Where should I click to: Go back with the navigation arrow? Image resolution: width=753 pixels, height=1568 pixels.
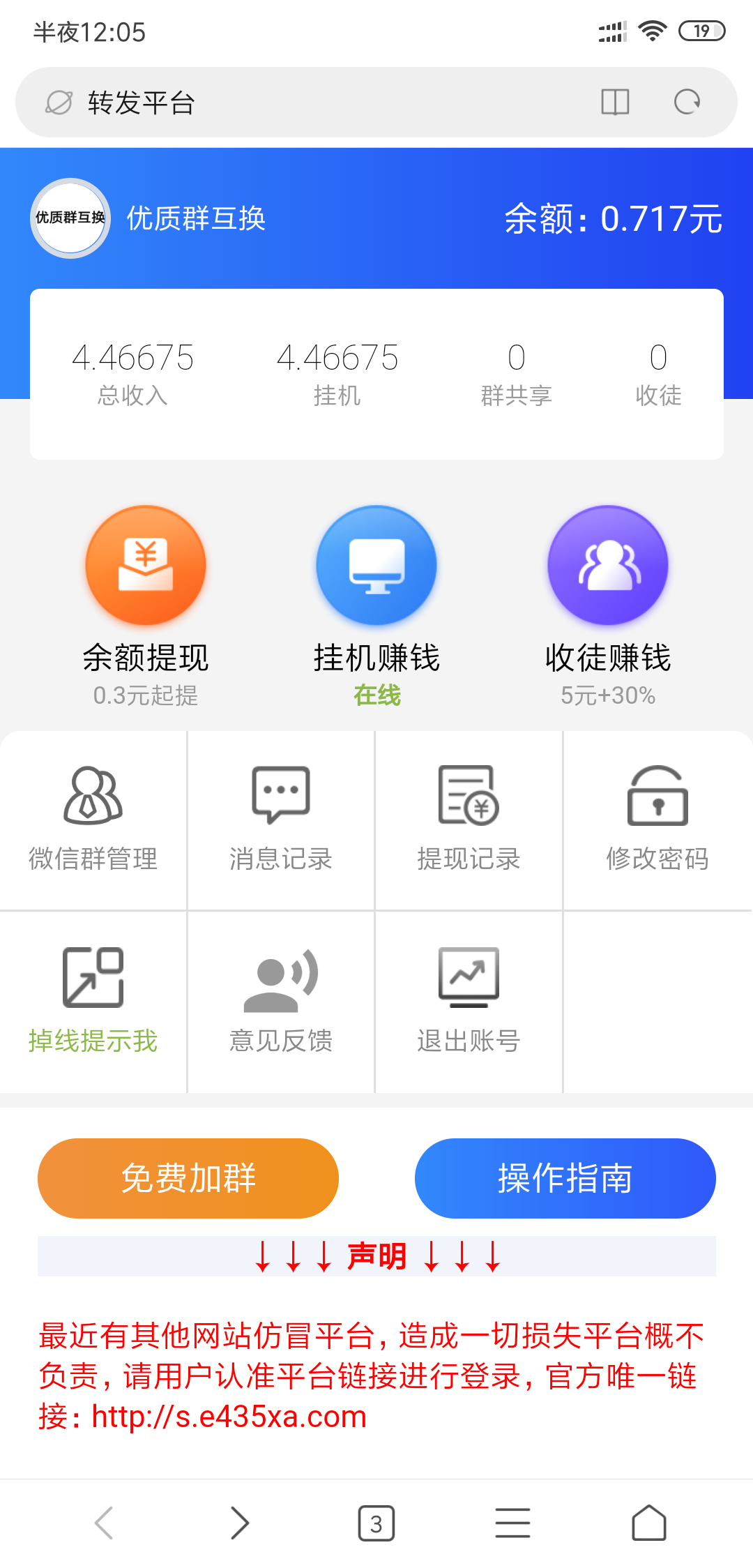pos(103,1523)
